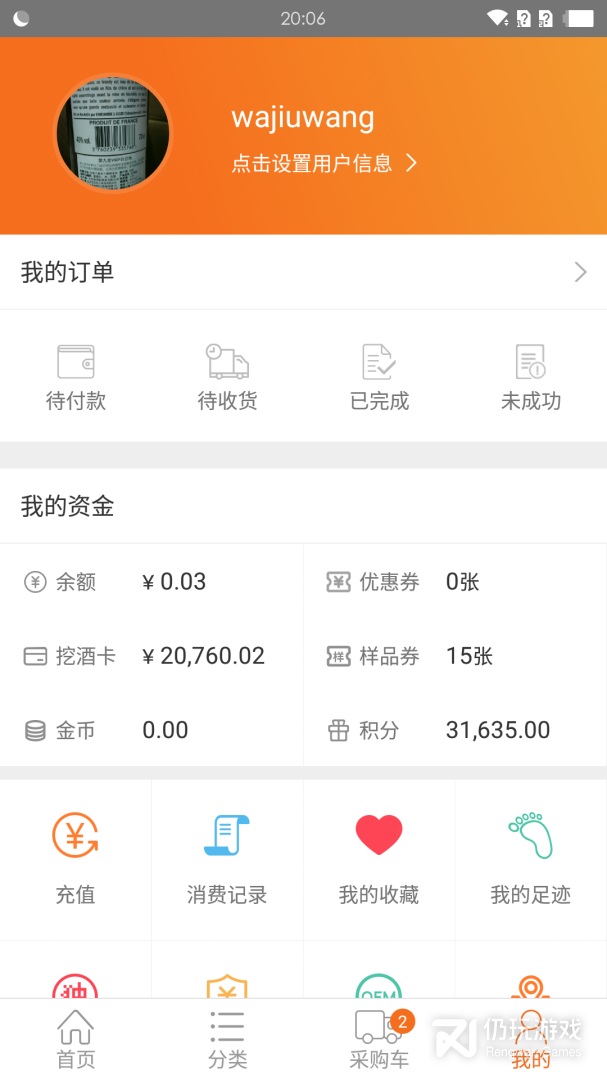This screenshot has width=607, height=1080.
Task: Show 已完成 completed orders
Action: [x=379, y=377]
